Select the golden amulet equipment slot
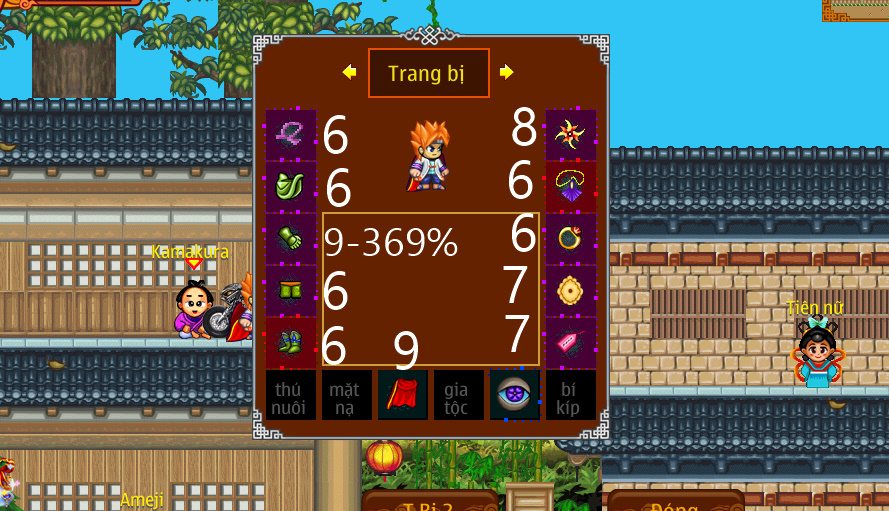The width and height of the screenshot is (889, 511). click(x=571, y=291)
